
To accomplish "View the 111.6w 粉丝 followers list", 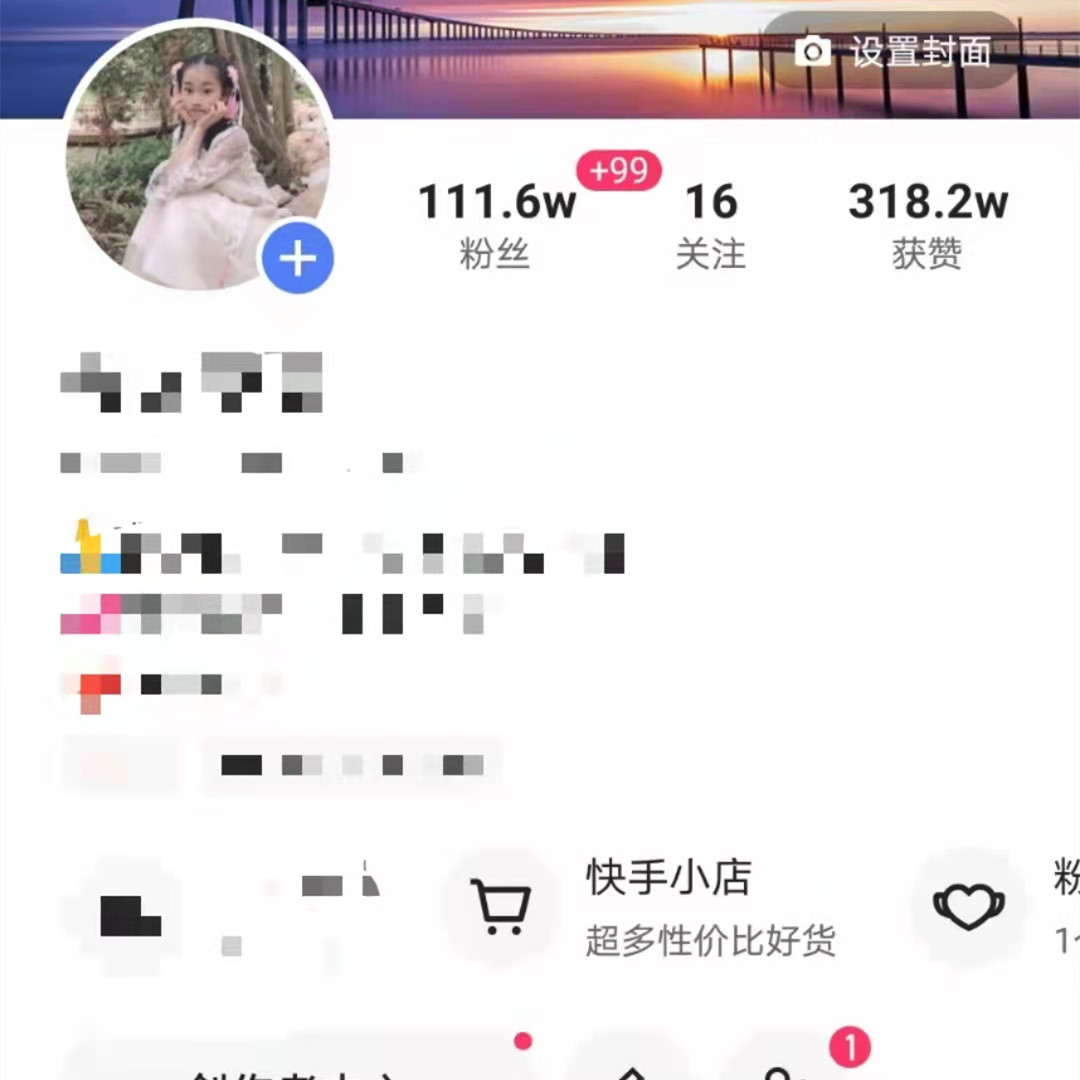I will (x=496, y=225).
